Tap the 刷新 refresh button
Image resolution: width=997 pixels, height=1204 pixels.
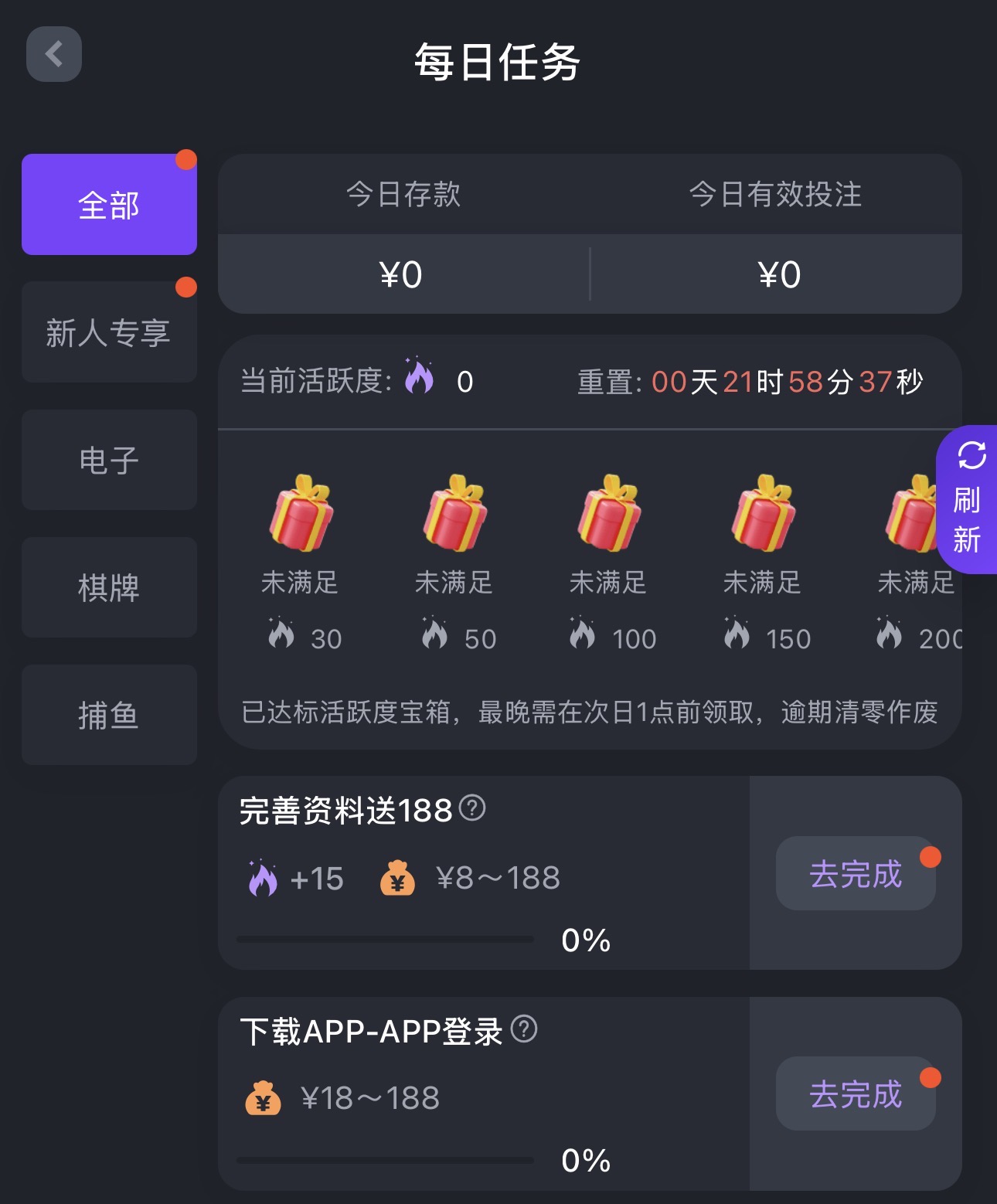[968, 499]
